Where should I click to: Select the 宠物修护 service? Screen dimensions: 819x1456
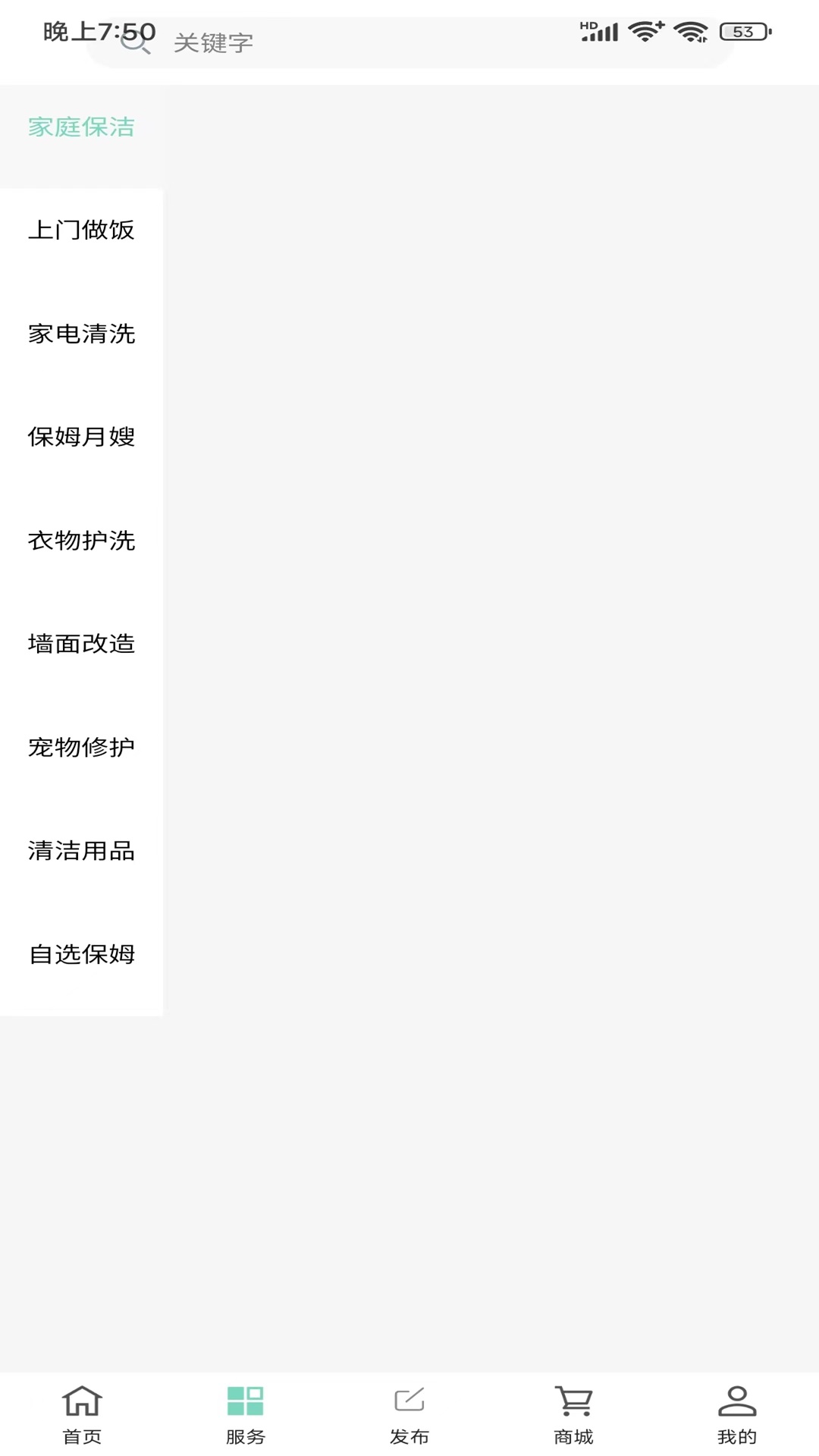[81, 748]
